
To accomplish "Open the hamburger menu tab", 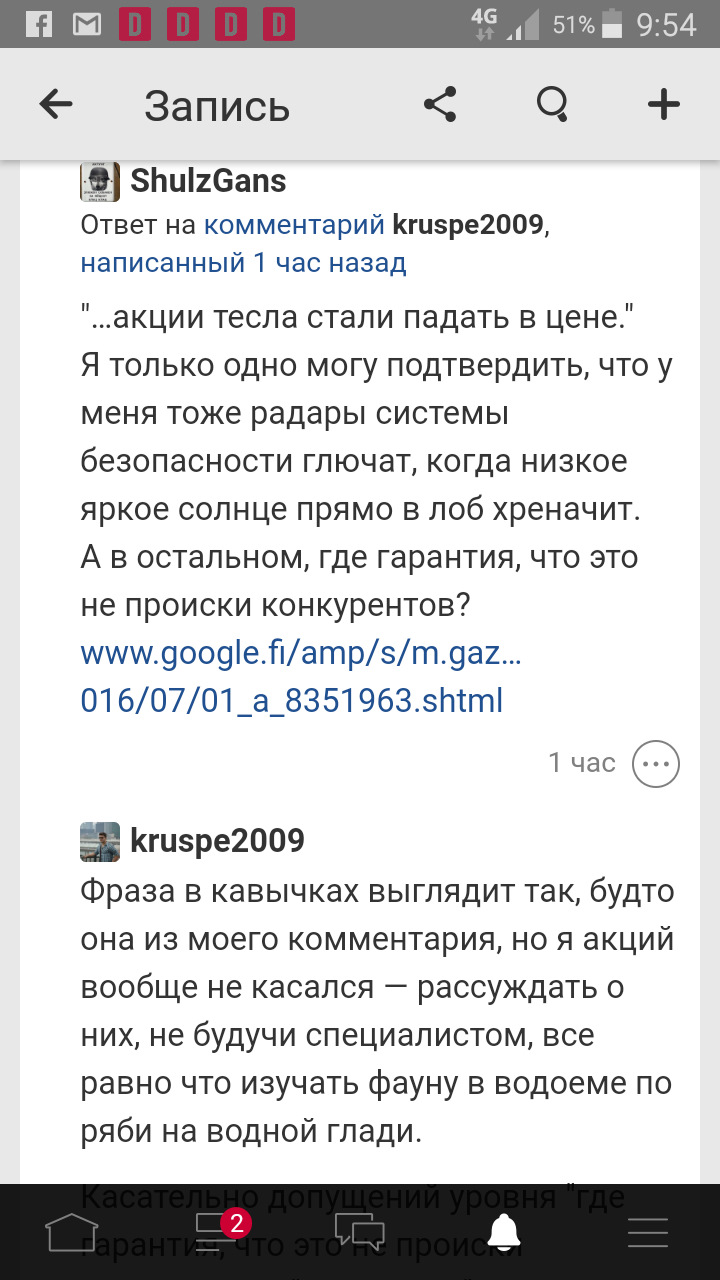I will [x=648, y=1232].
